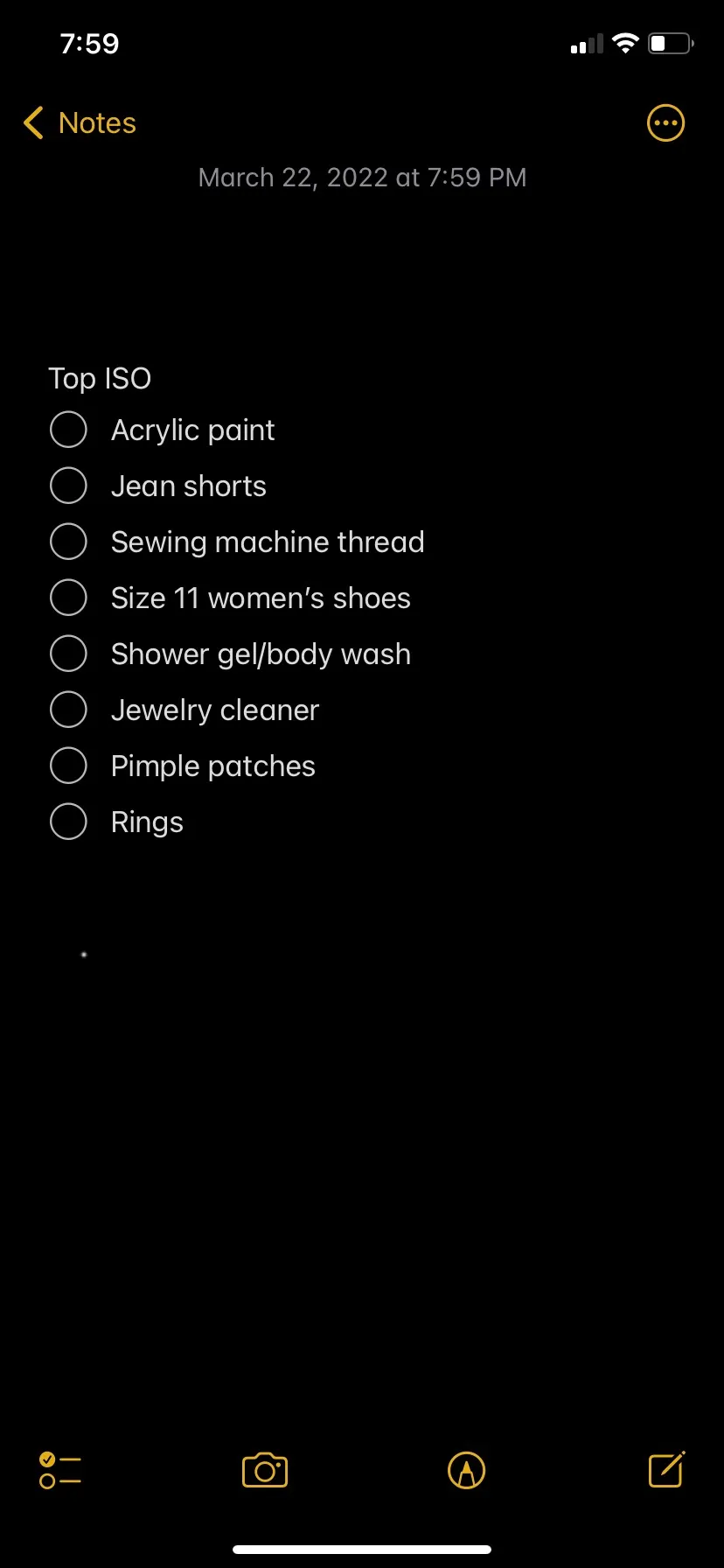Check Size 11 women's shoes

coord(68,598)
